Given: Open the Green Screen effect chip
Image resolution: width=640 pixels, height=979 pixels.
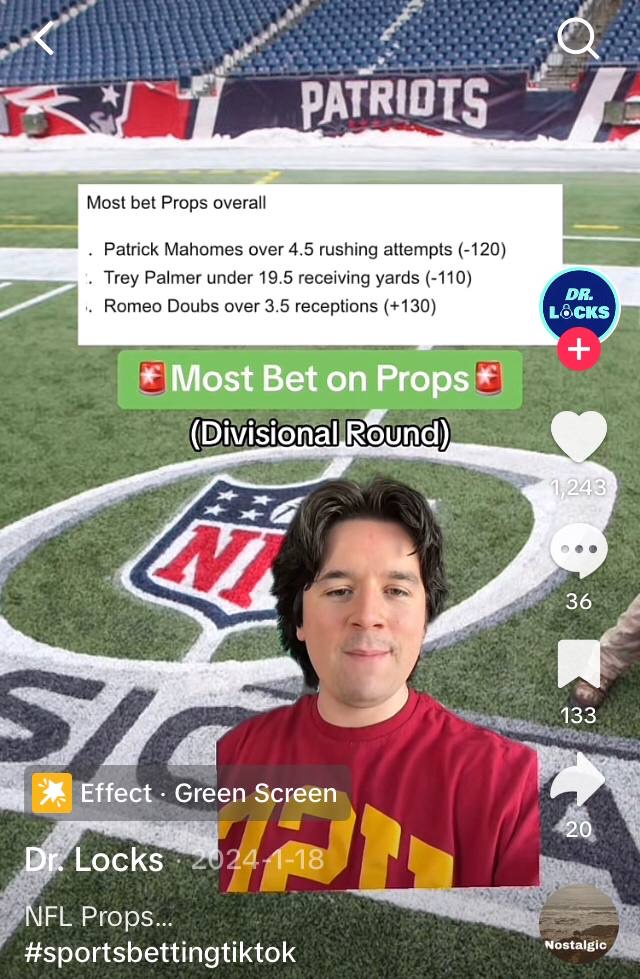Looking at the screenshot, I should click(187, 794).
